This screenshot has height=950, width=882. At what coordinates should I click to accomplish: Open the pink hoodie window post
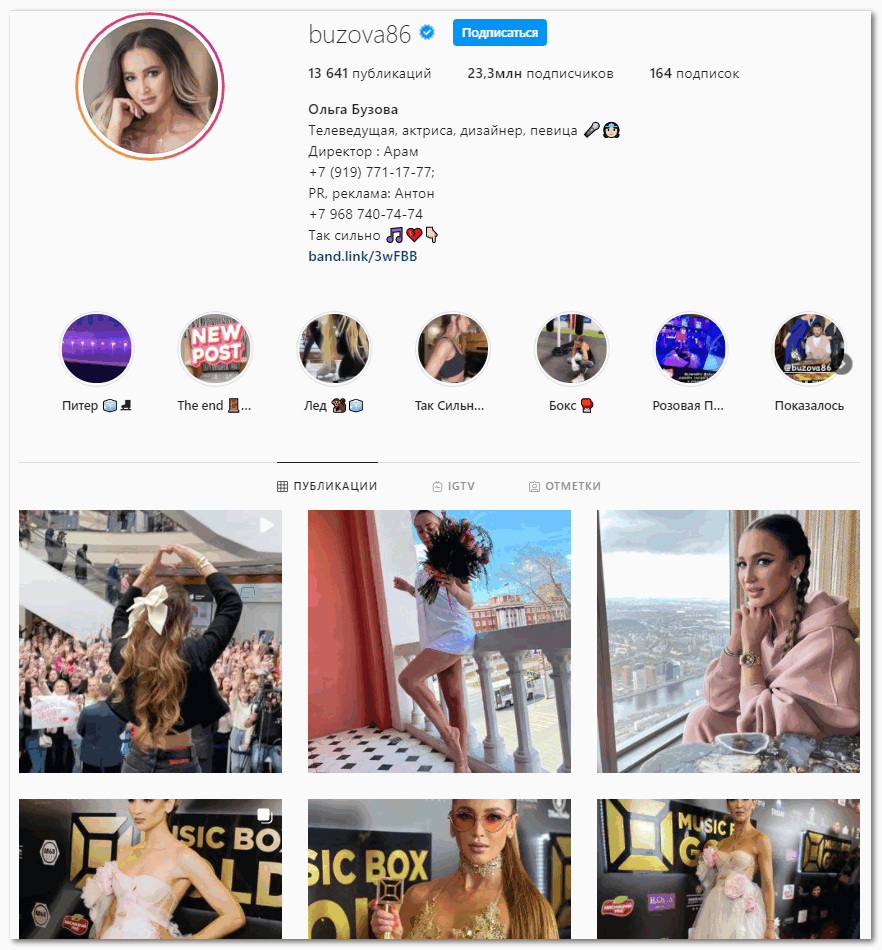(x=728, y=641)
